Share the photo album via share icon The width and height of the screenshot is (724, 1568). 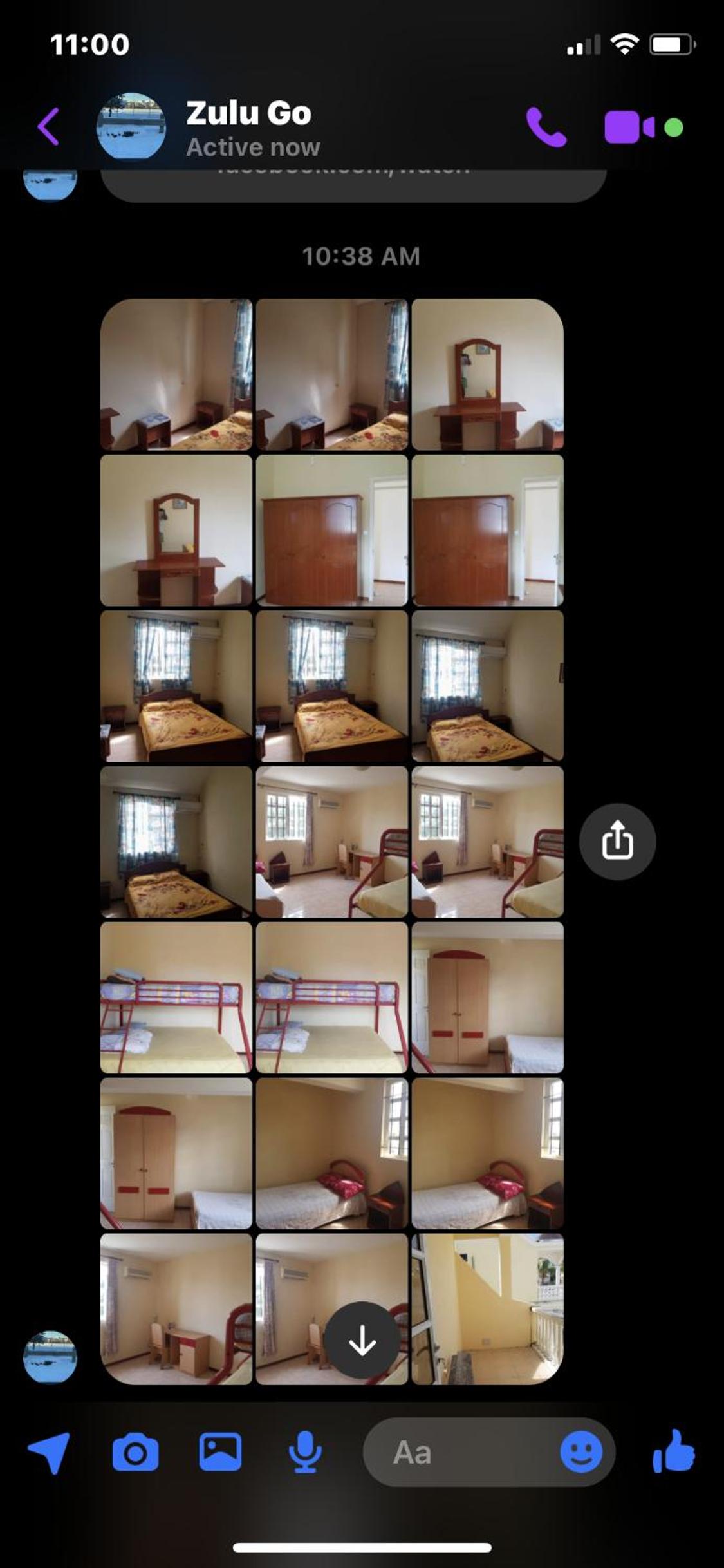617,841
